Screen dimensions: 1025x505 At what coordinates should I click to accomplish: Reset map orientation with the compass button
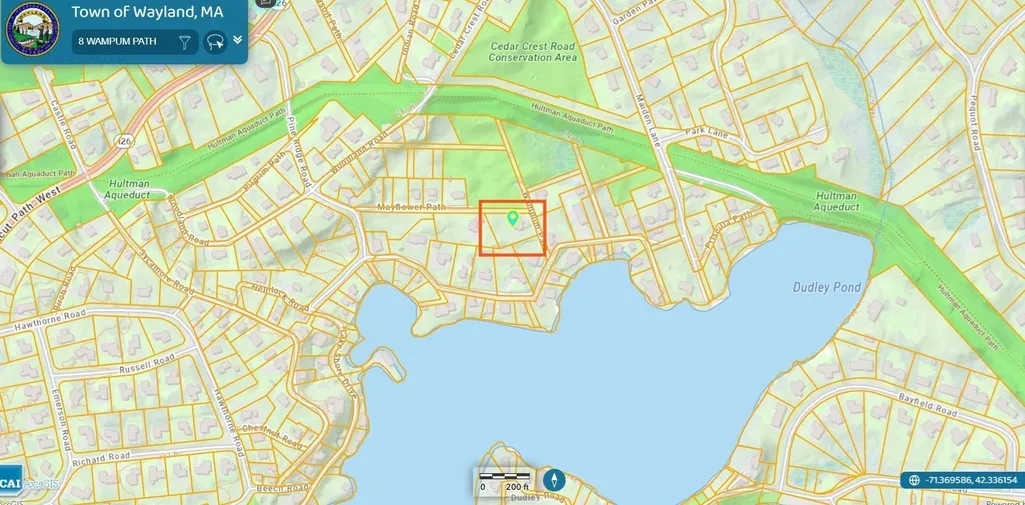pos(554,481)
